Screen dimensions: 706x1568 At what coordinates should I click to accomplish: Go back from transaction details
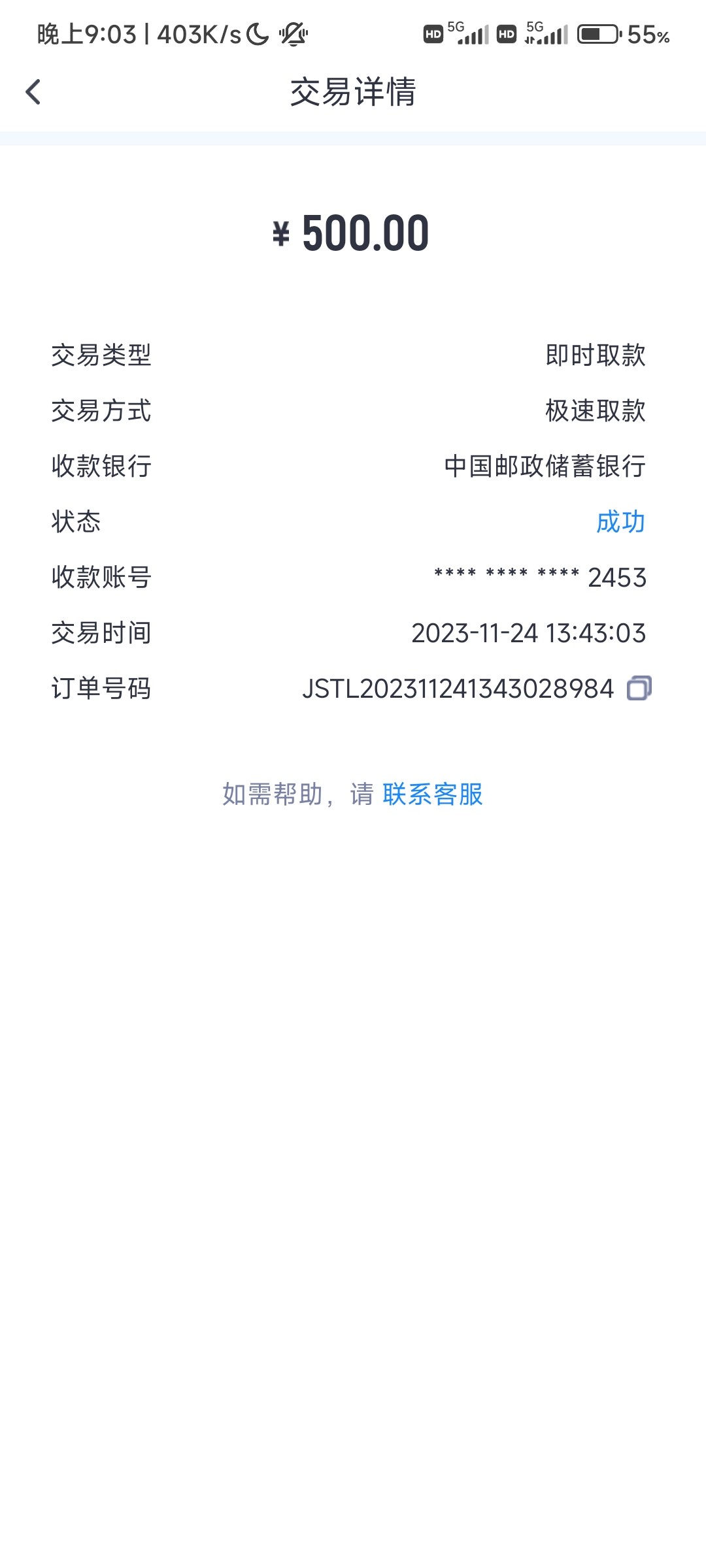coord(33,92)
